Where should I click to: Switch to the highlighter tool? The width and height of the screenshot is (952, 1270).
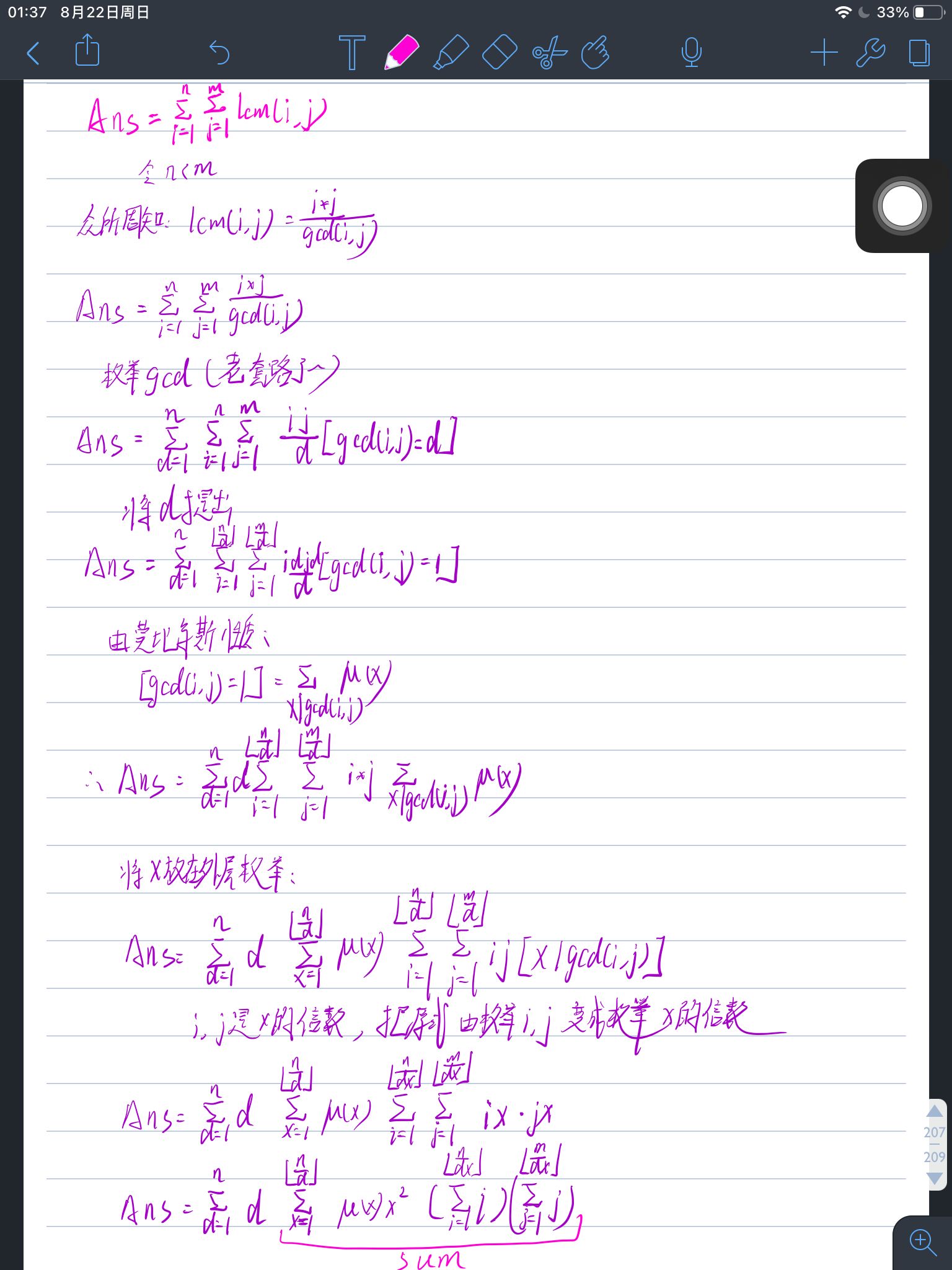click(x=451, y=52)
